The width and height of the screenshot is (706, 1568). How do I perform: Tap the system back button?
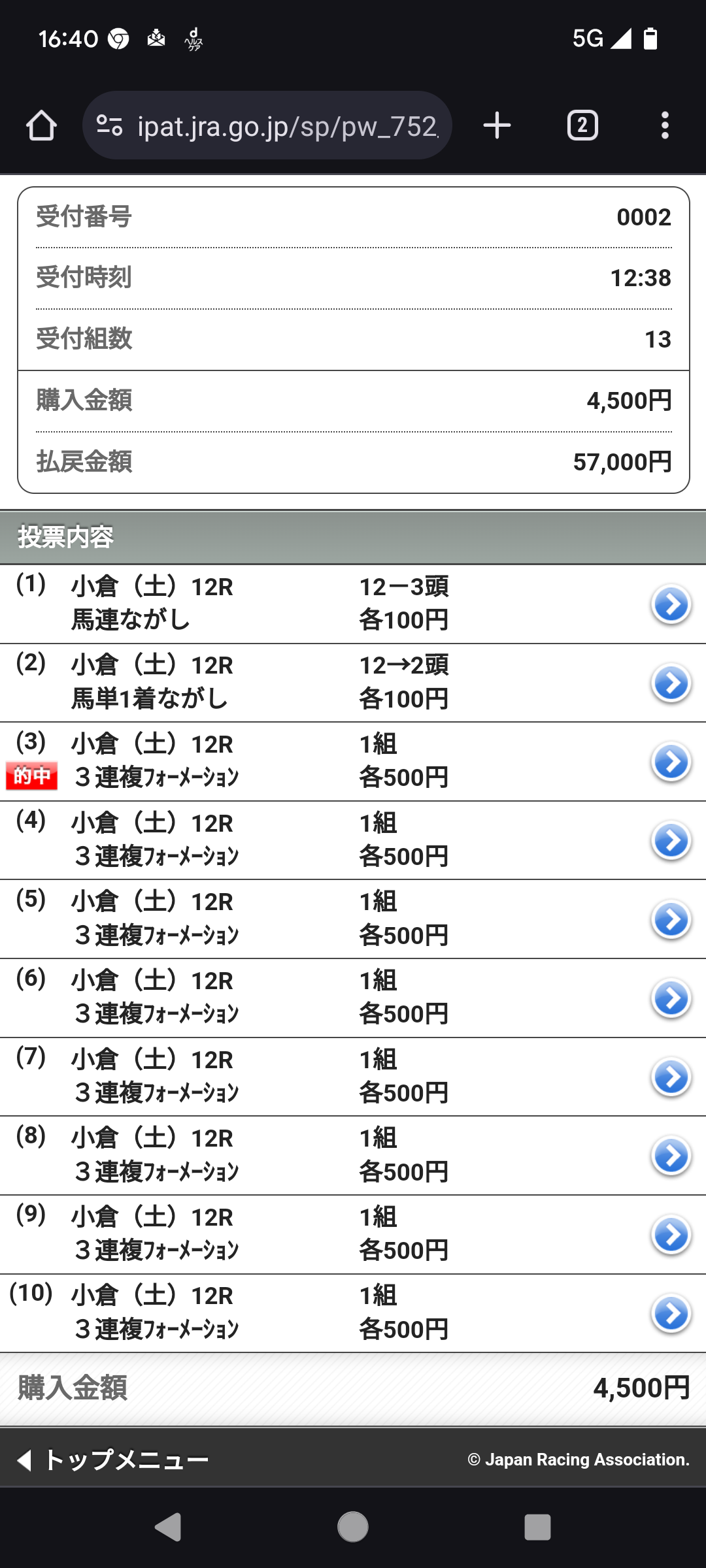[168, 1527]
